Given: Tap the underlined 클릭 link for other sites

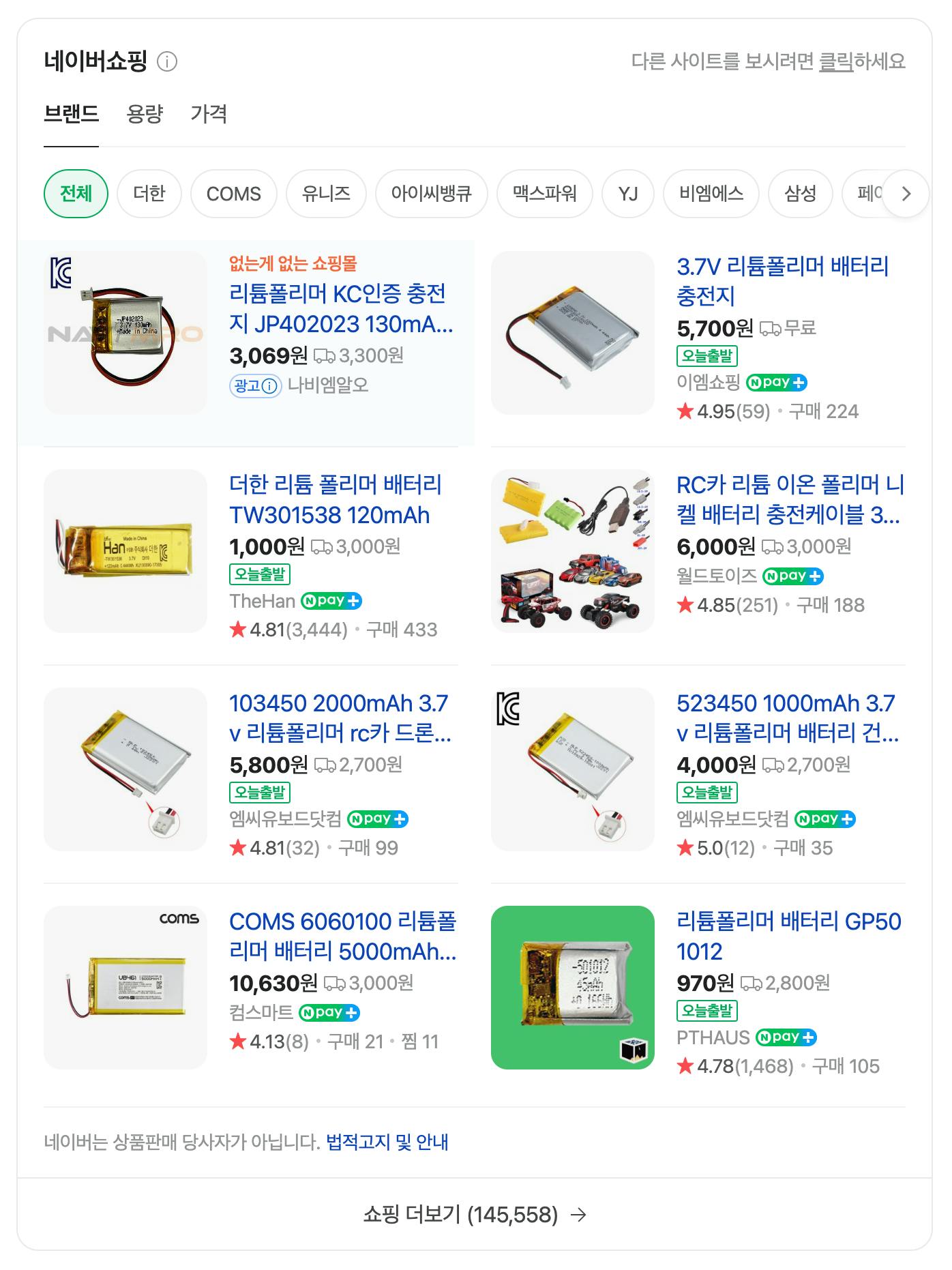Looking at the screenshot, I should [x=835, y=61].
